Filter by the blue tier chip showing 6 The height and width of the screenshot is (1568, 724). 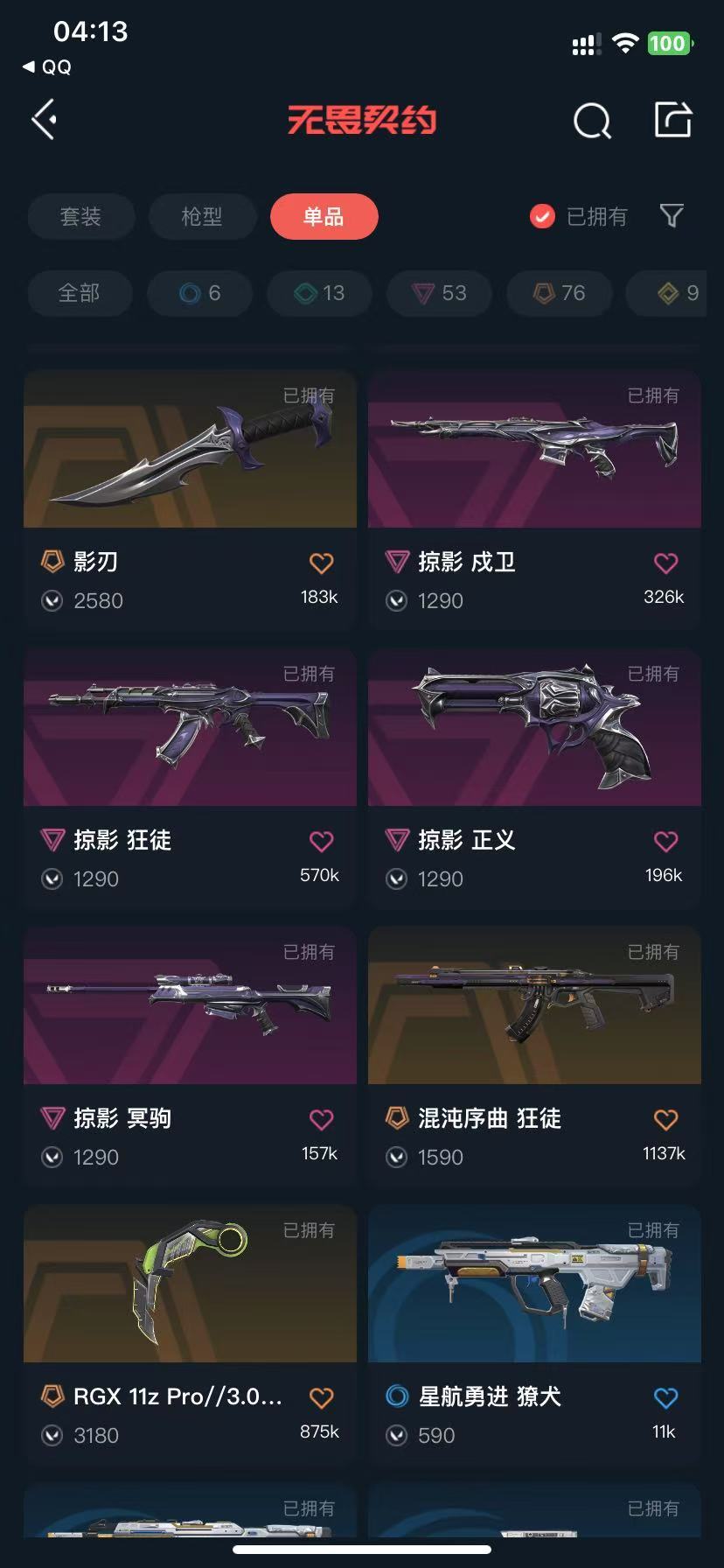(x=200, y=292)
